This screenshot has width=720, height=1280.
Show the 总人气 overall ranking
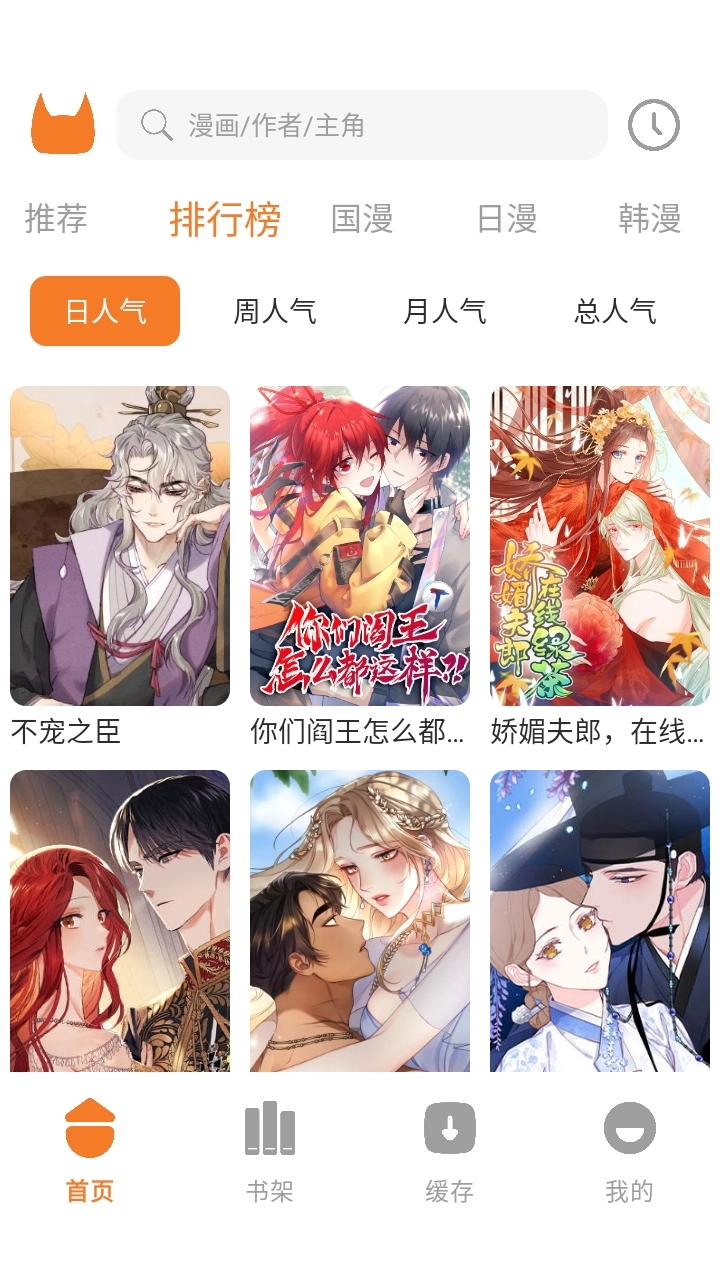615,311
